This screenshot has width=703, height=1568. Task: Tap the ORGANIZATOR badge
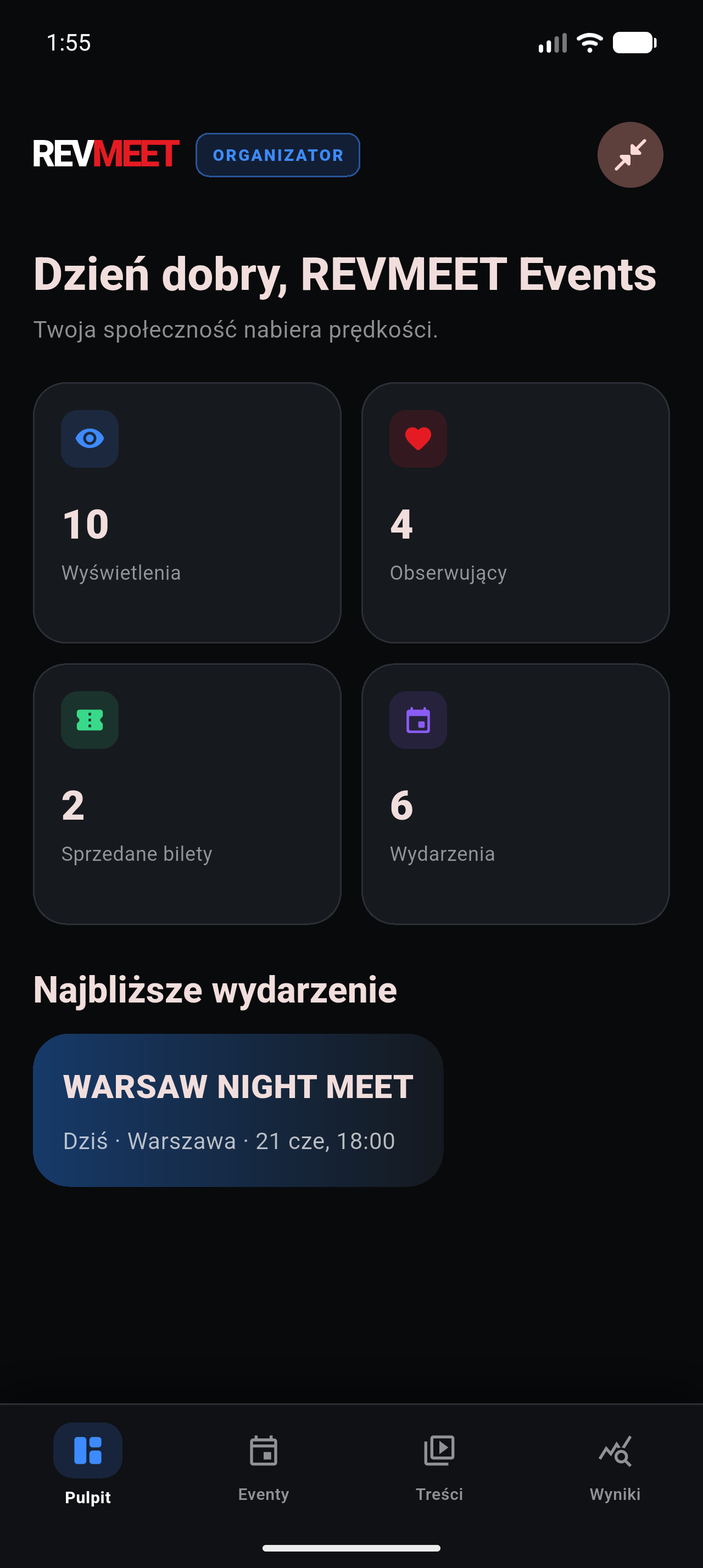277,155
